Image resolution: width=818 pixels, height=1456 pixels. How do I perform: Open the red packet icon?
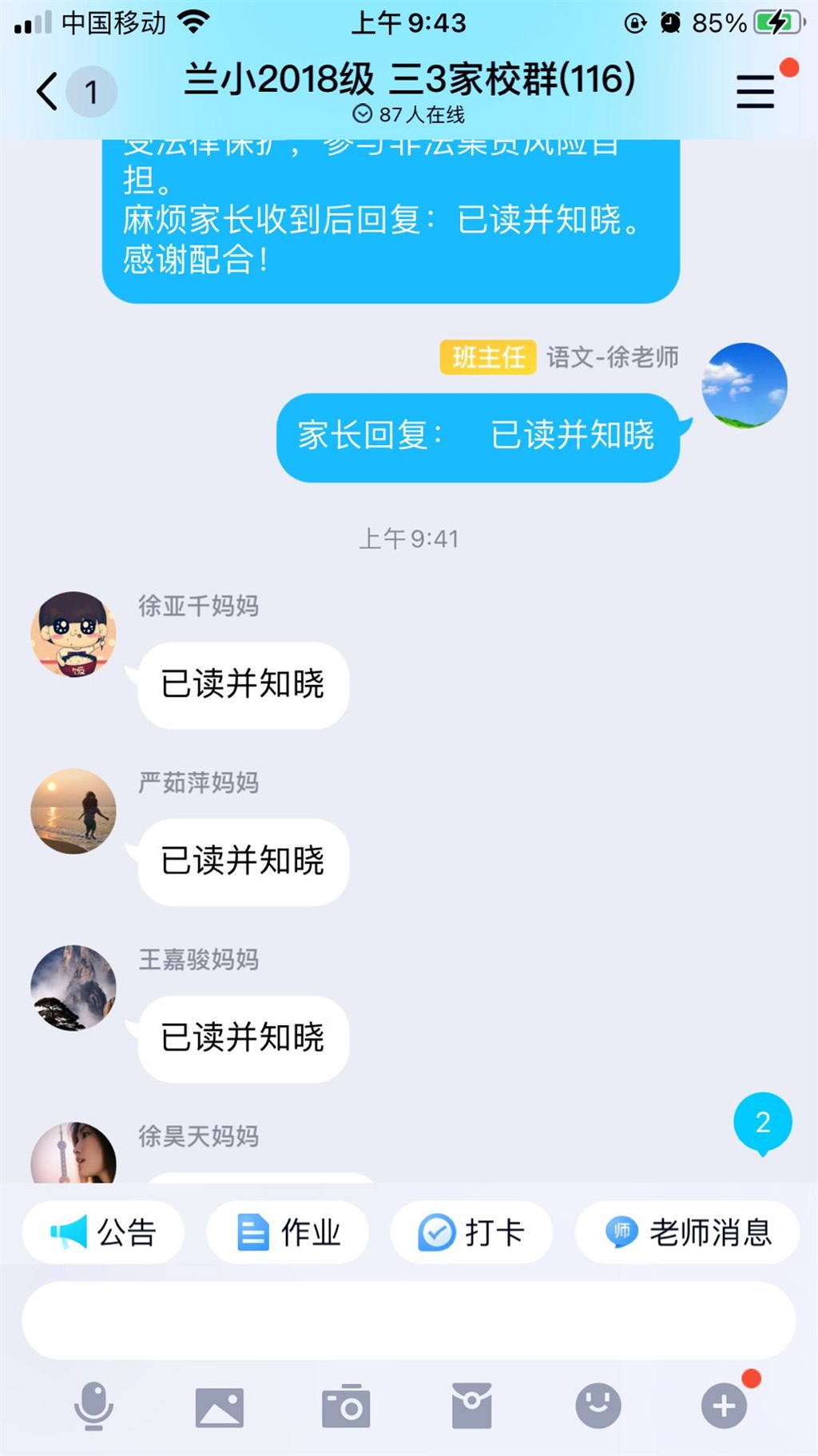pos(472,1406)
